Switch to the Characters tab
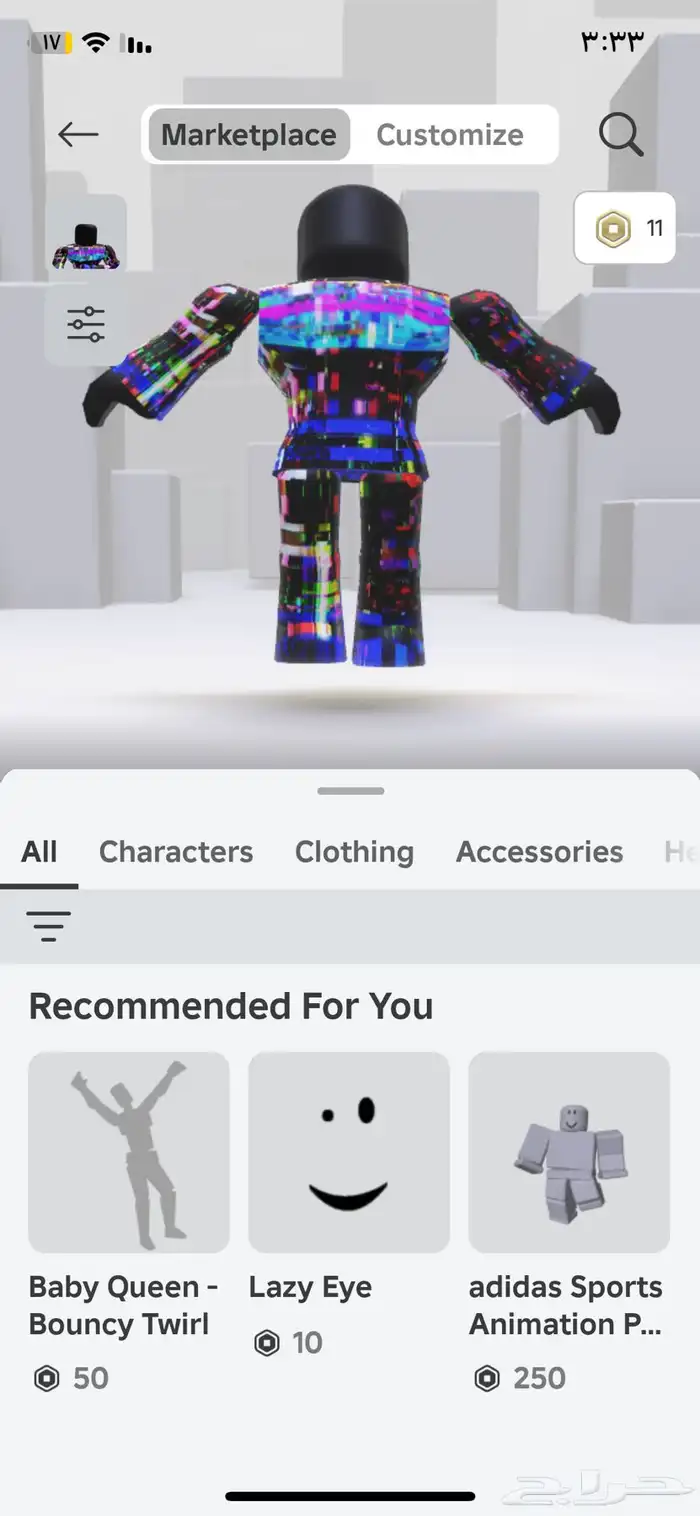The image size is (700, 1516). tap(176, 852)
